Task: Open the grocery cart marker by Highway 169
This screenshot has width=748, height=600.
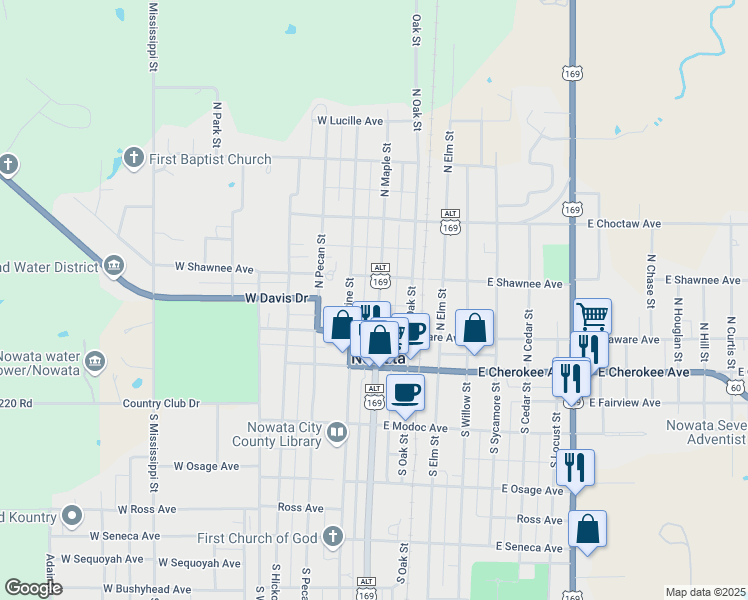Action: tap(593, 317)
